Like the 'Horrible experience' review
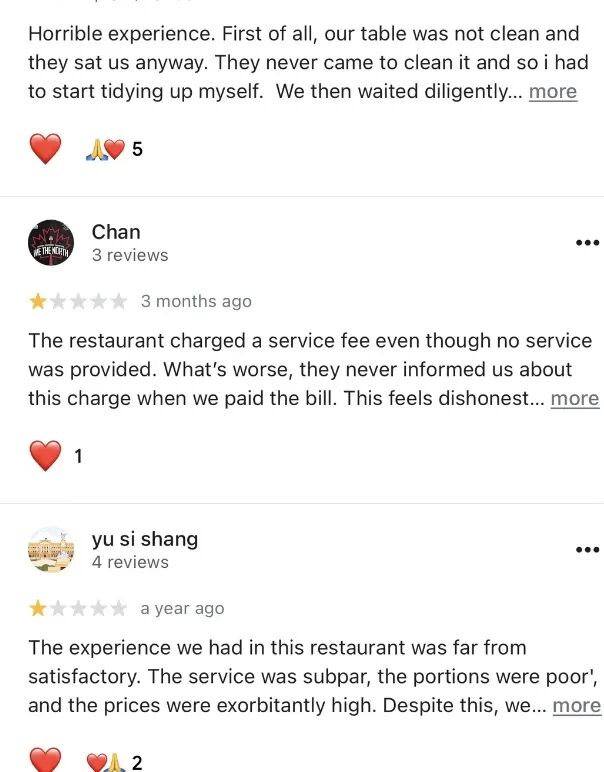The image size is (604, 772). point(45,149)
